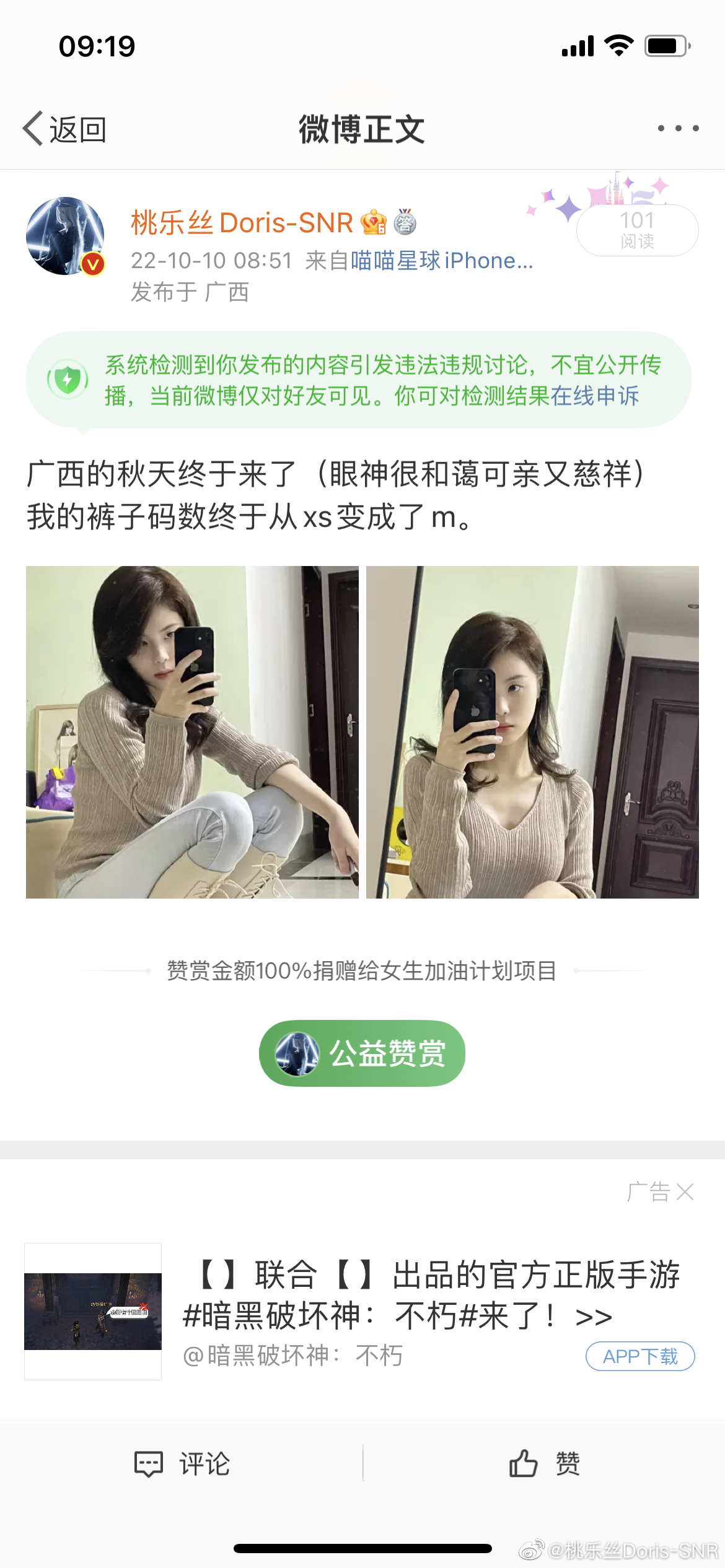Tap the 桃乐丝Doris-SNR username
Viewport: 725px width, 1568px height.
(242, 223)
